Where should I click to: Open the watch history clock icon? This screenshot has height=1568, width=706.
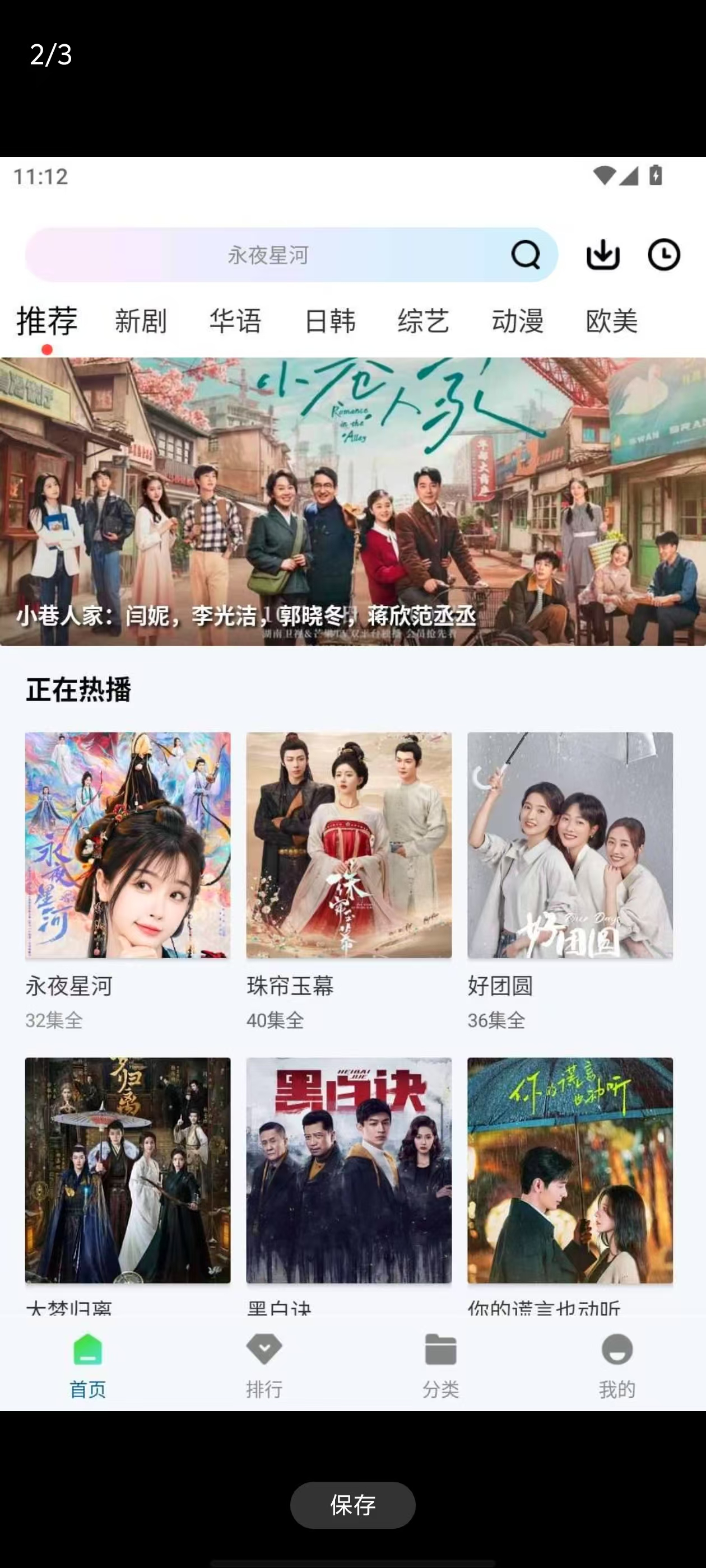(663, 255)
